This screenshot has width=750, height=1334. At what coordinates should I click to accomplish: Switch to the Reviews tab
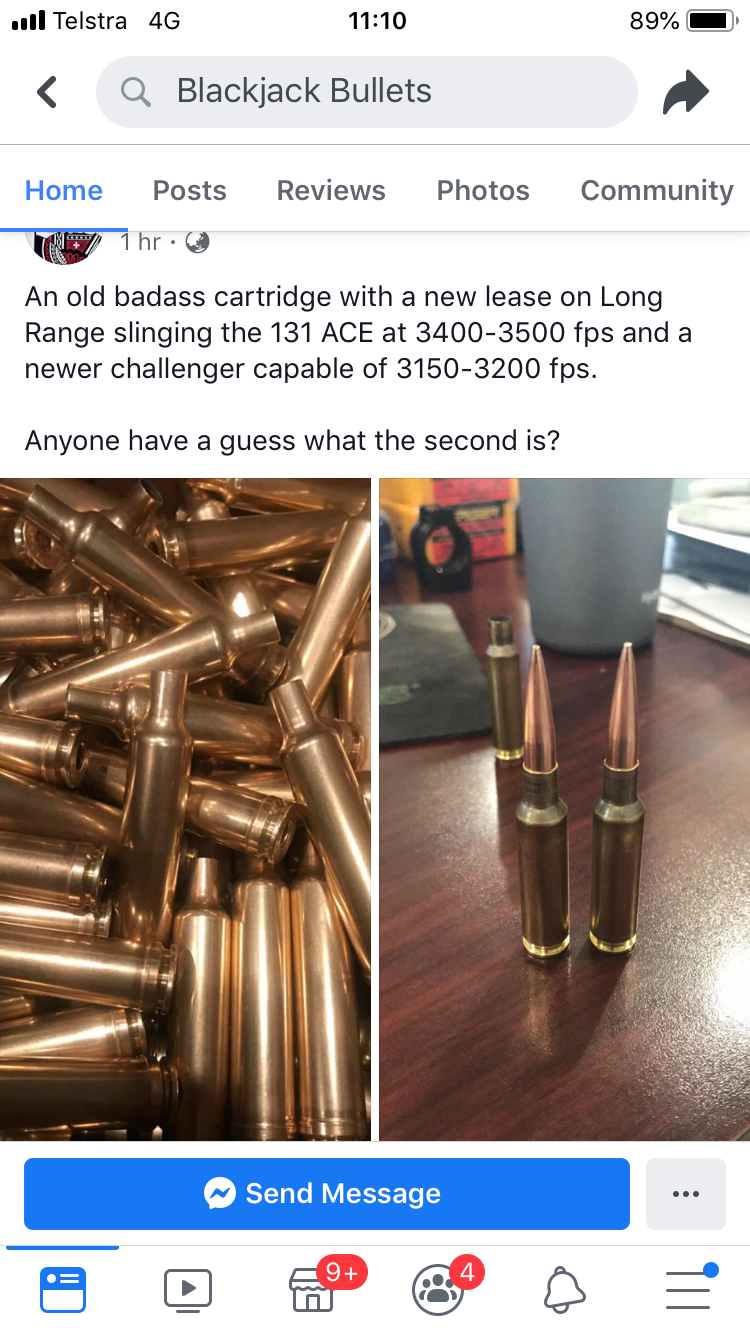pyautogui.click(x=331, y=190)
